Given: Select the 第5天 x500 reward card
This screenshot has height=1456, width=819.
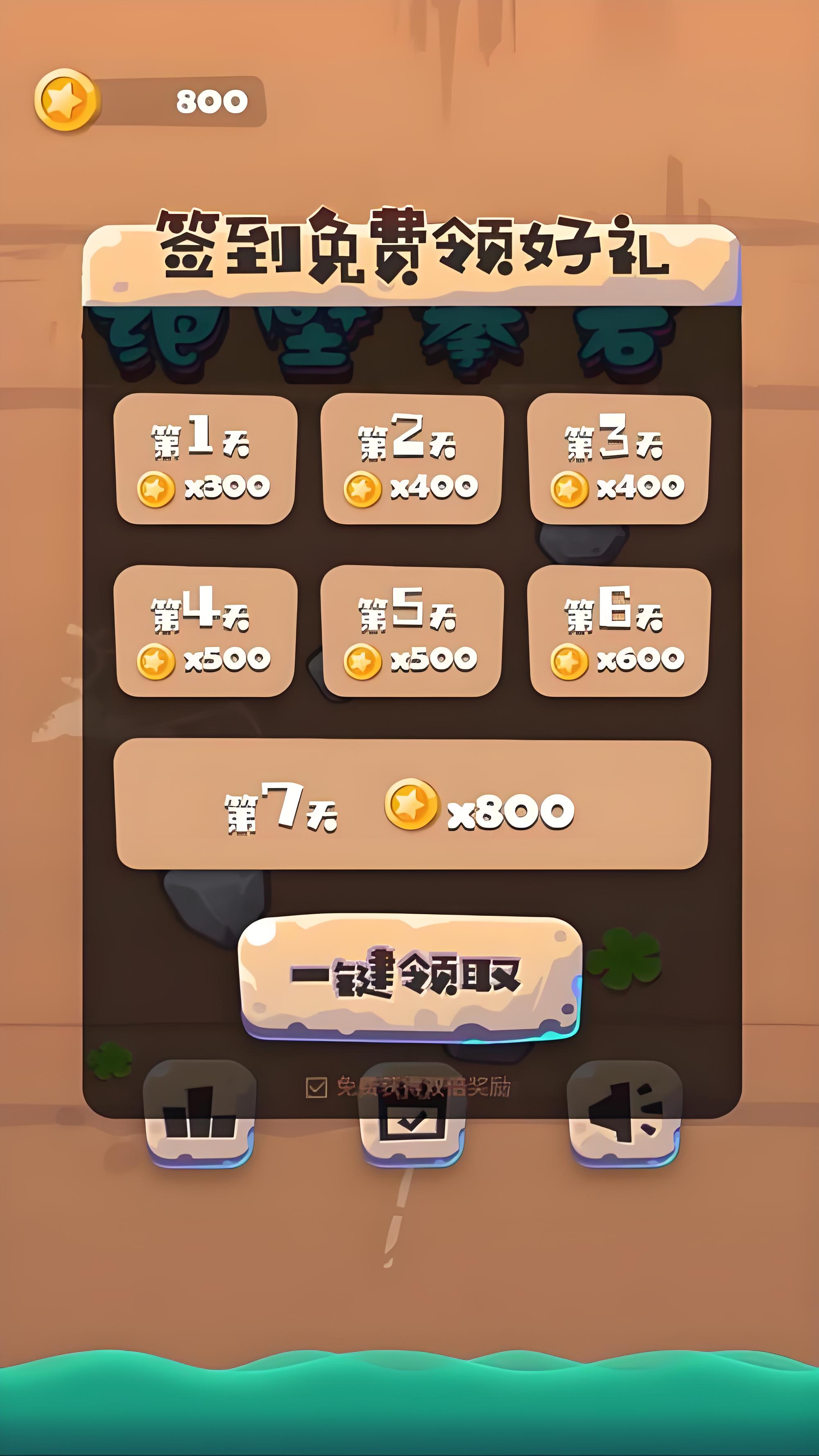Looking at the screenshot, I should [412, 631].
